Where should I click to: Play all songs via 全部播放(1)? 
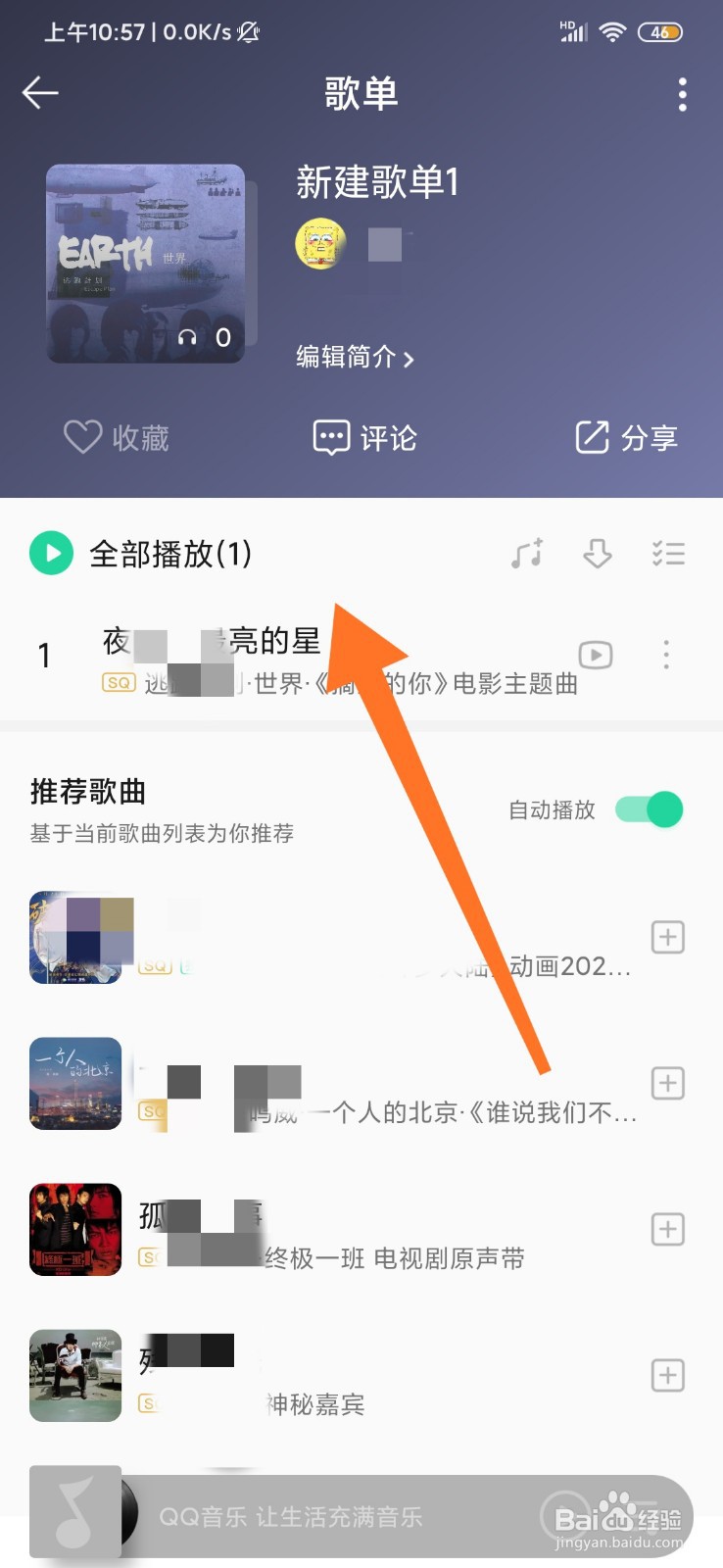click(170, 554)
